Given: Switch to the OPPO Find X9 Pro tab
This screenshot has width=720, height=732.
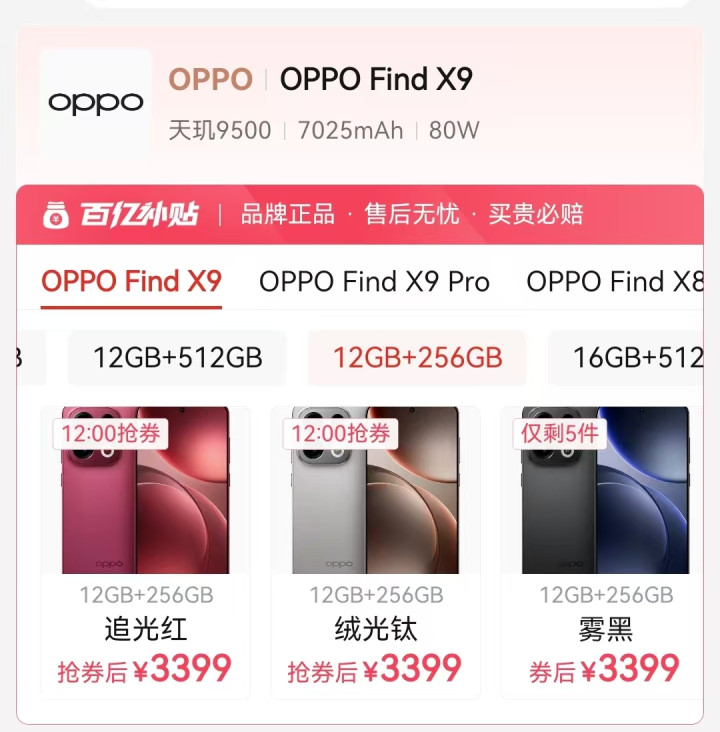Looking at the screenshot, I should click(374, 282).
